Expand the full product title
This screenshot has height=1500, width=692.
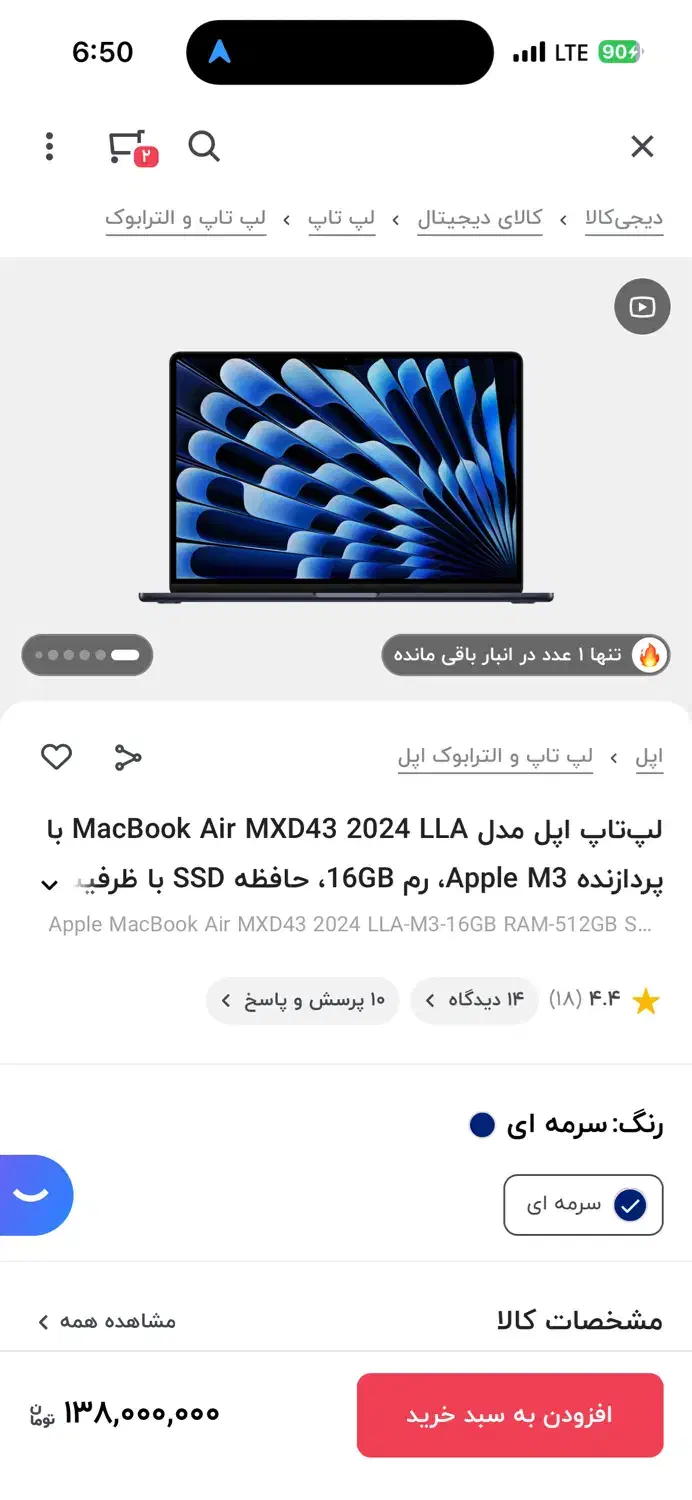click(x=49, y=884)
